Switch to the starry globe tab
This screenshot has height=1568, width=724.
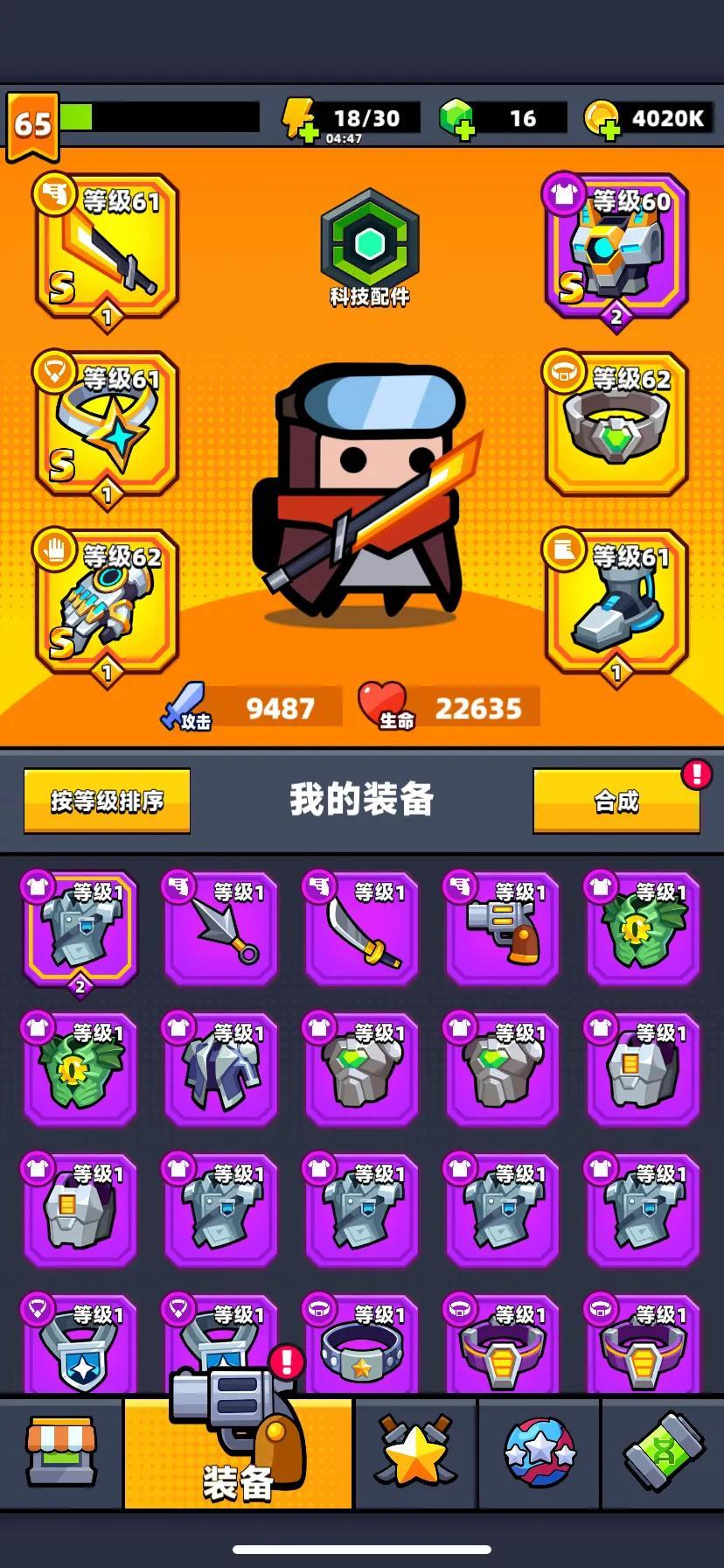point(540,1452)
